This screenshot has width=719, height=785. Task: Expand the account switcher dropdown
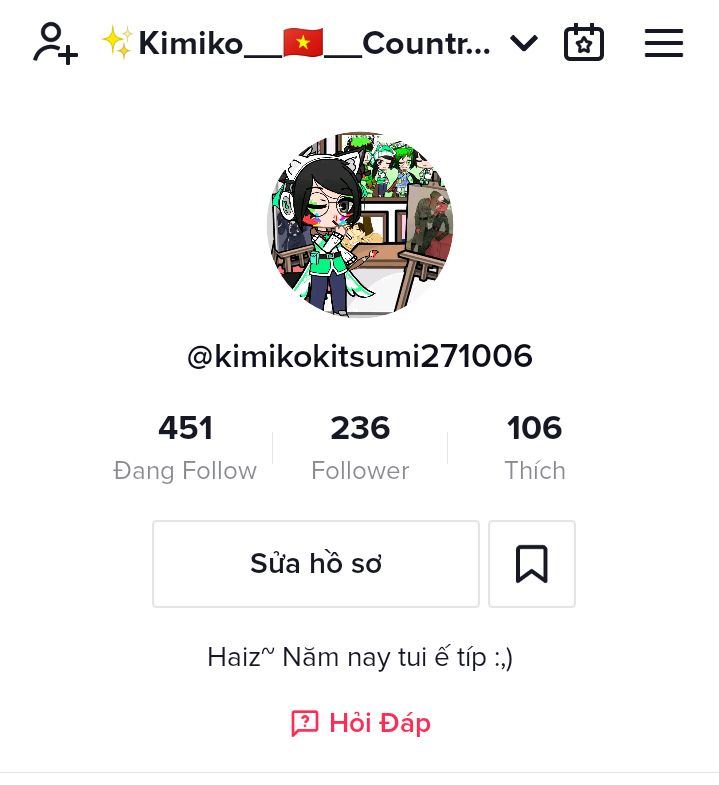[524, 43]
